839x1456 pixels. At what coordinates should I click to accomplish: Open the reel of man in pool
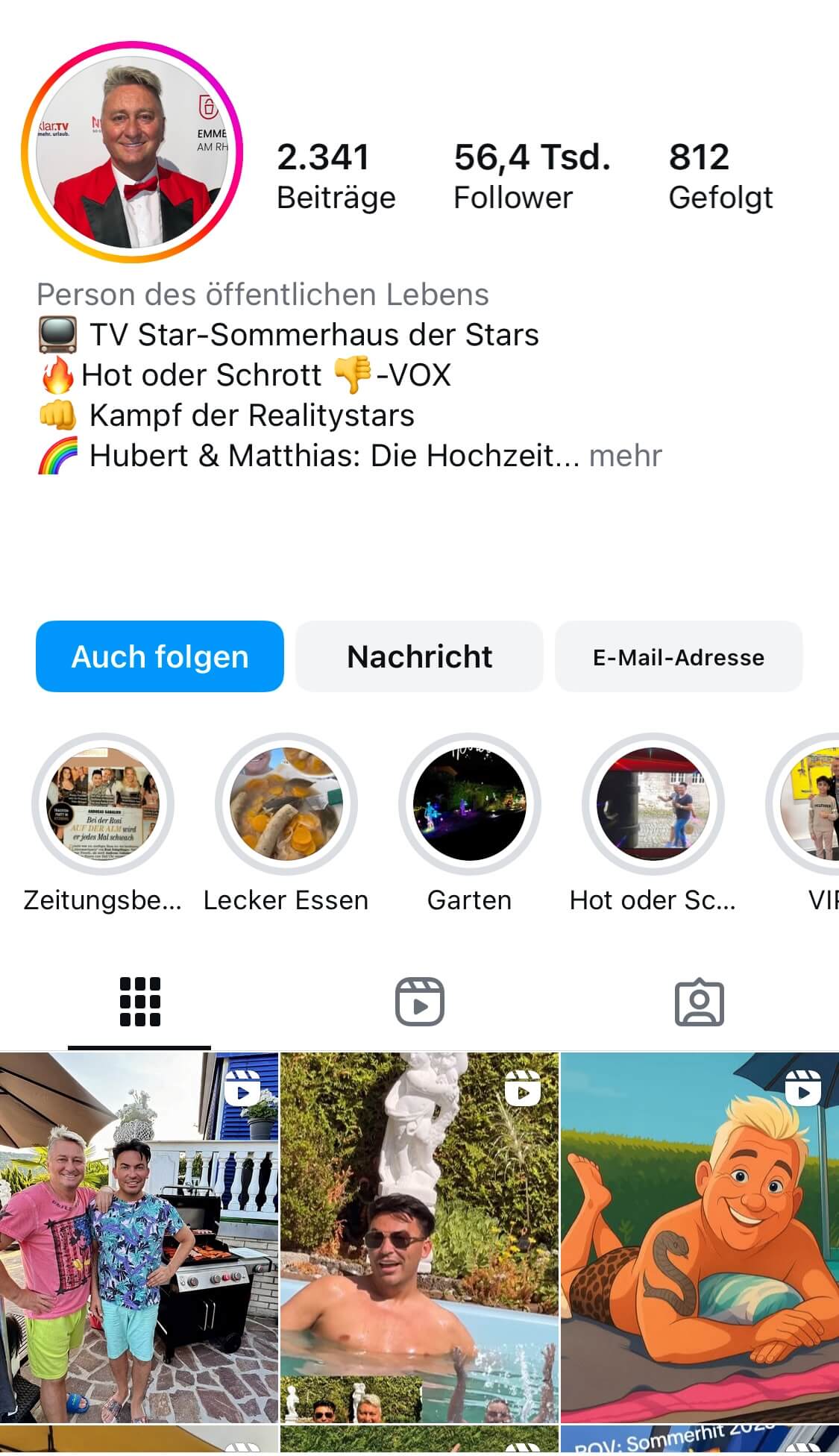tap(419, 1238)
